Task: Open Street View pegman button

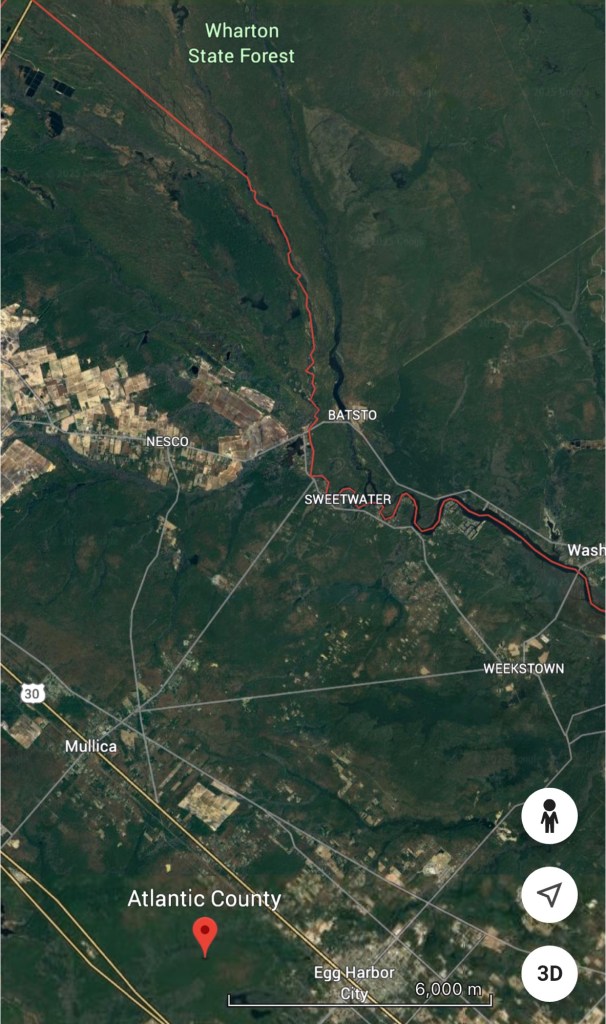Action: pyautogui.click(x=549, y=816)
